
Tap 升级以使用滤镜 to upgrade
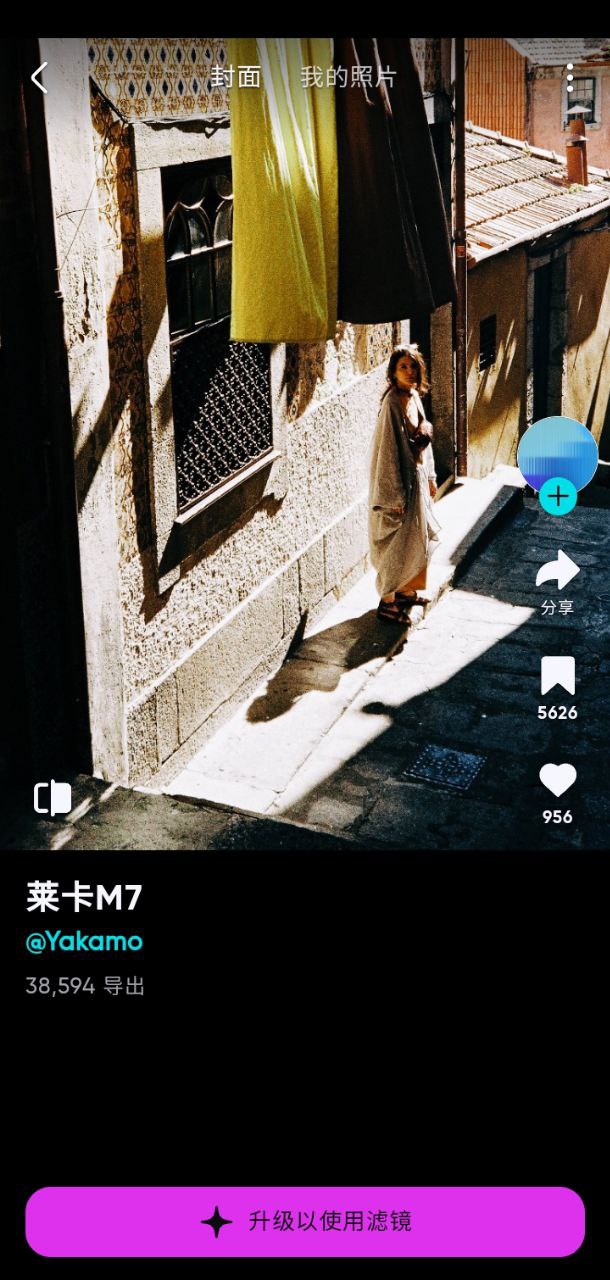pyautogui.click(x=305, y=1221)
